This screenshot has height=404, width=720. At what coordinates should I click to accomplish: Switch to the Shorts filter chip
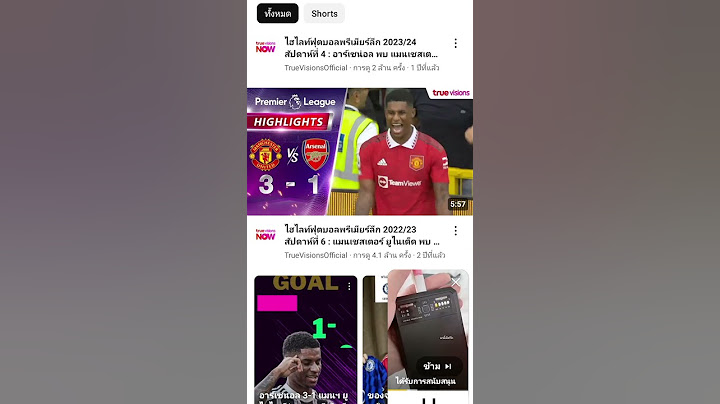coord(324,14)
